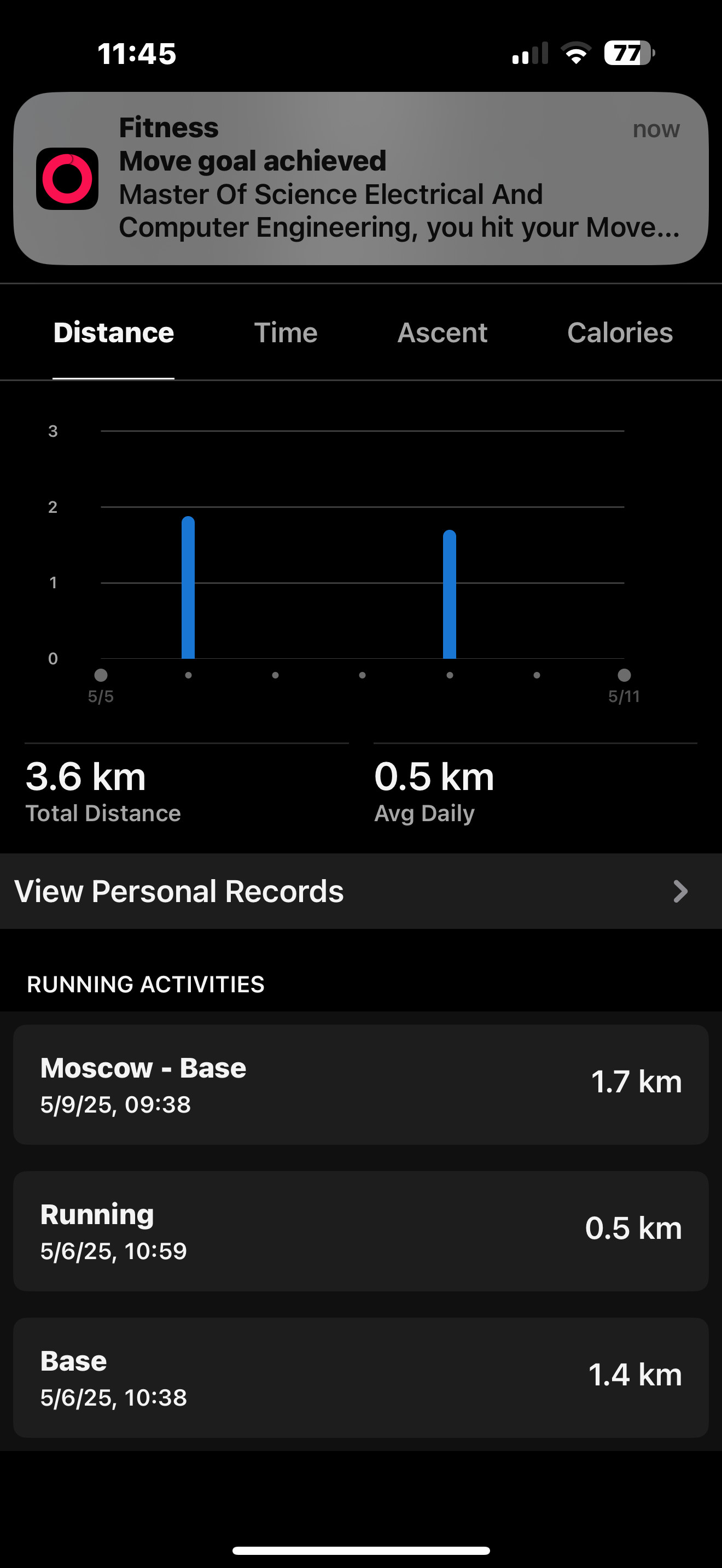Open the Fitness Move goal notification
The width and height of the screenshot is (722, 1568).
[x=361, y=178]
